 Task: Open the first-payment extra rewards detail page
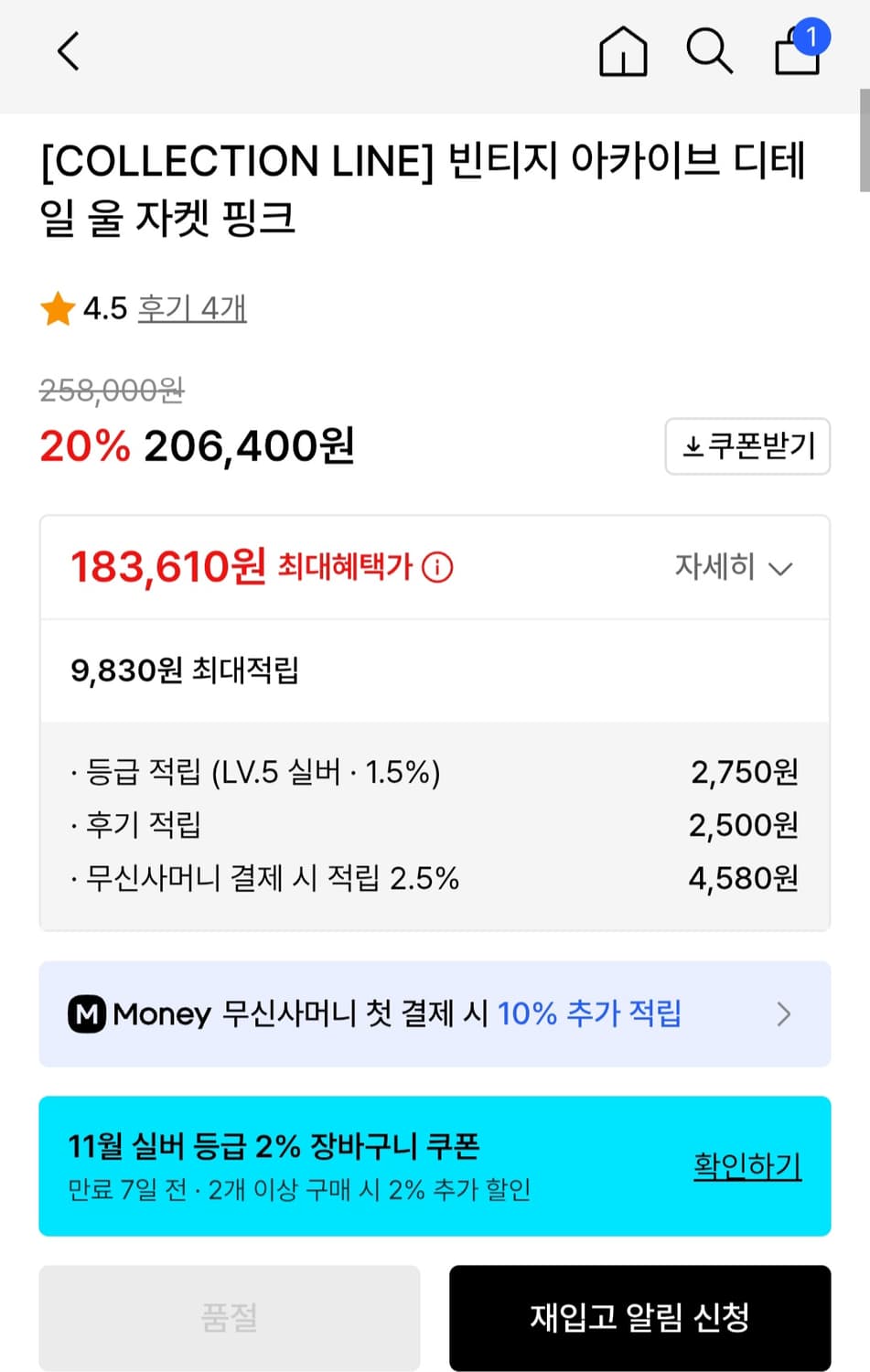(x=435, y=1013)
